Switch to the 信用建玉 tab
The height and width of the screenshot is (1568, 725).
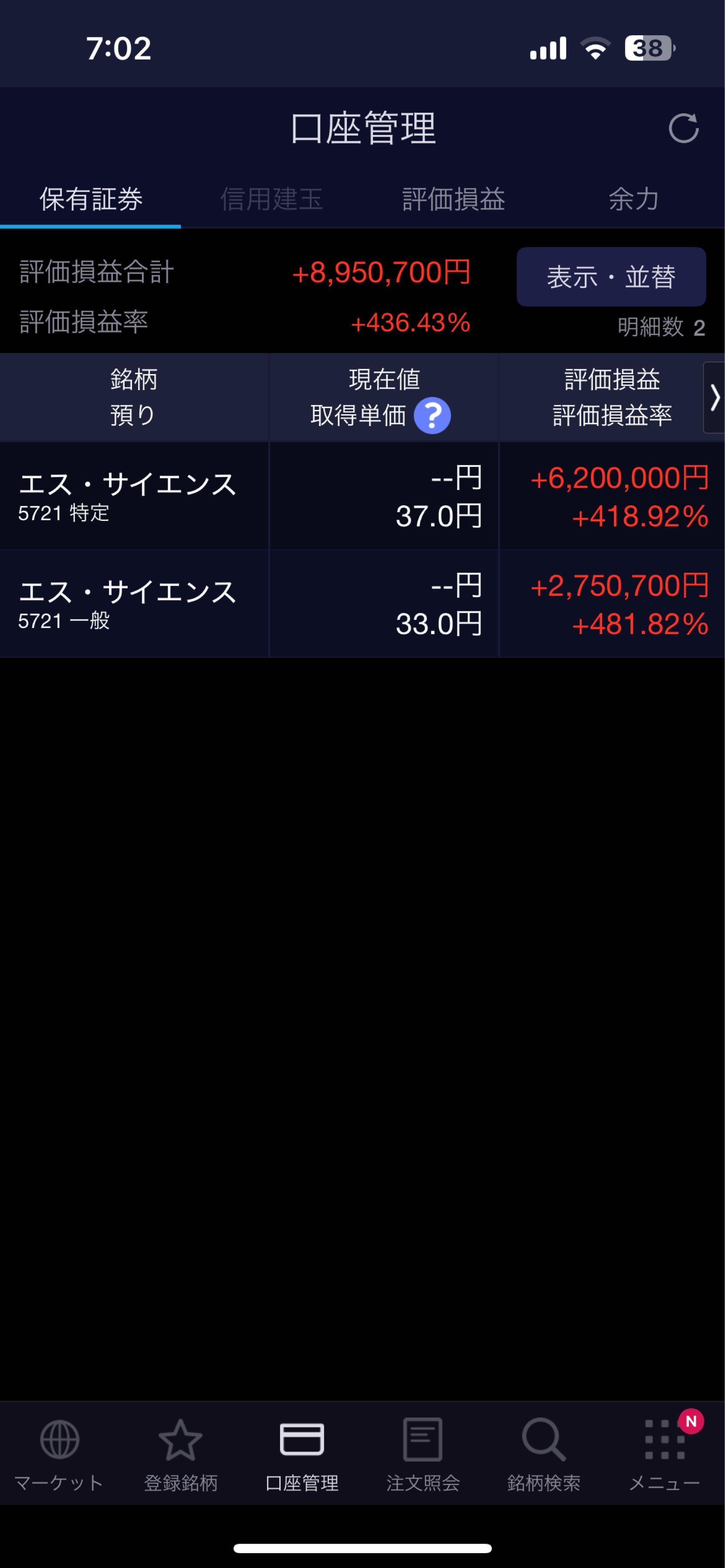tap(271, 199)
